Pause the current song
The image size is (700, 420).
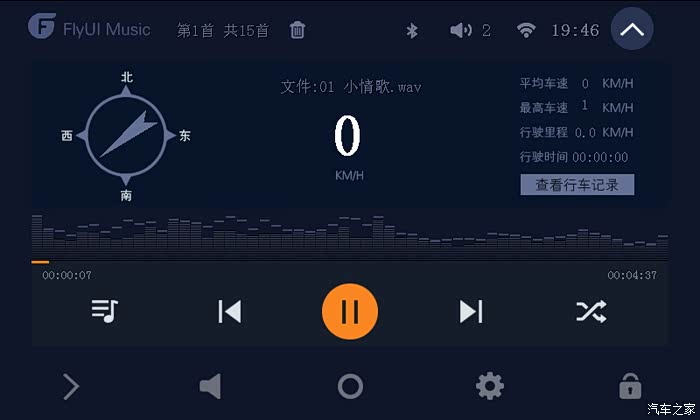click(x=349, y=311)
